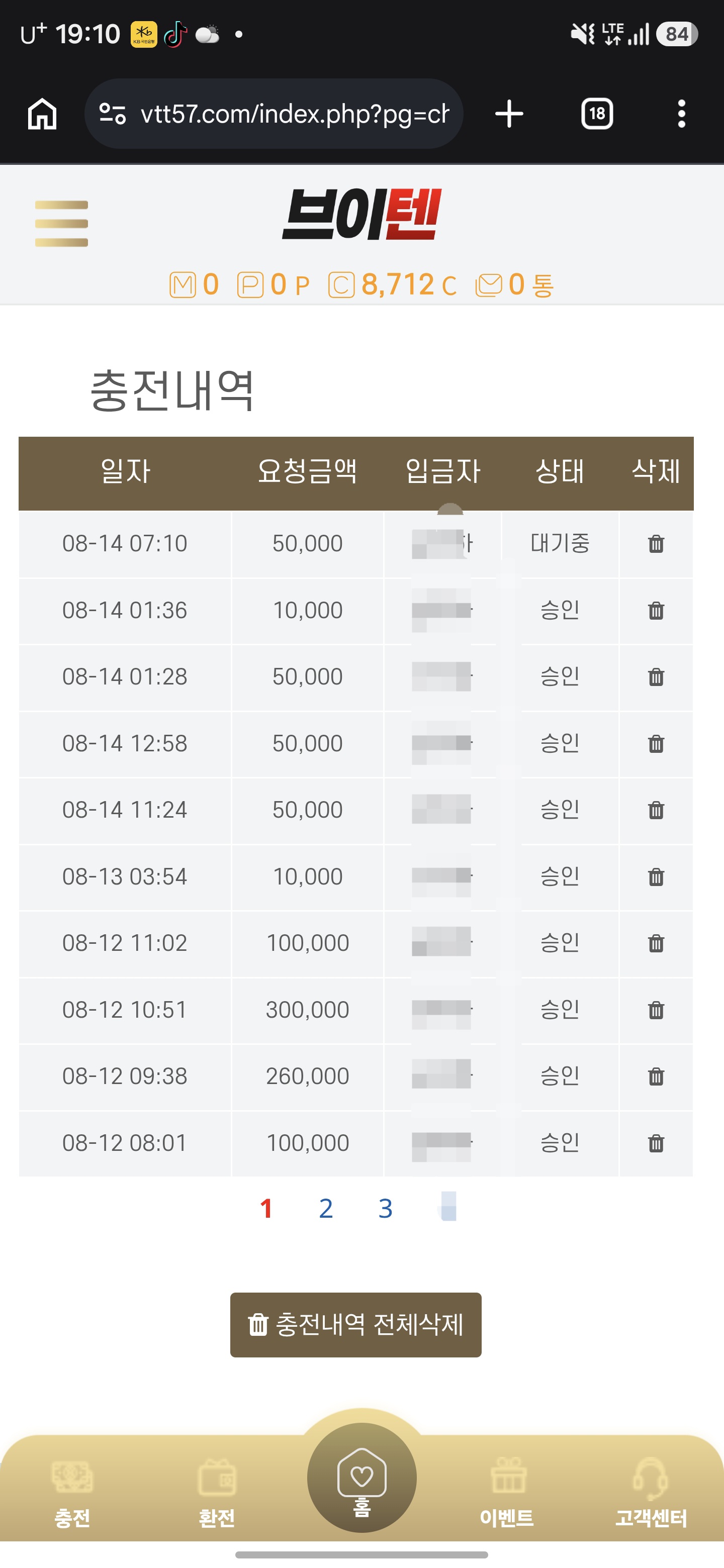The height and width of the screenshot is (1568, 724).
Task: Go to the 홈 tab
Action: click(x=361, y=1478)
